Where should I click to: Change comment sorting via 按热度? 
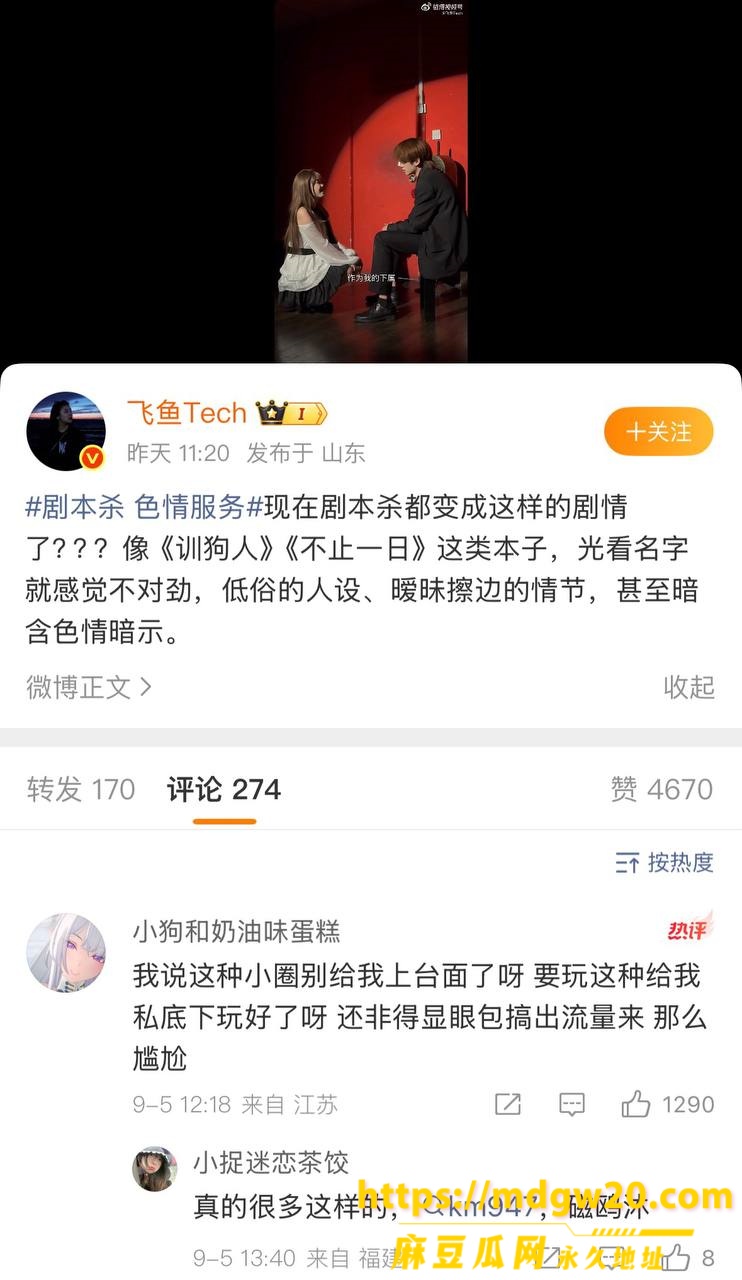(665, 862)
